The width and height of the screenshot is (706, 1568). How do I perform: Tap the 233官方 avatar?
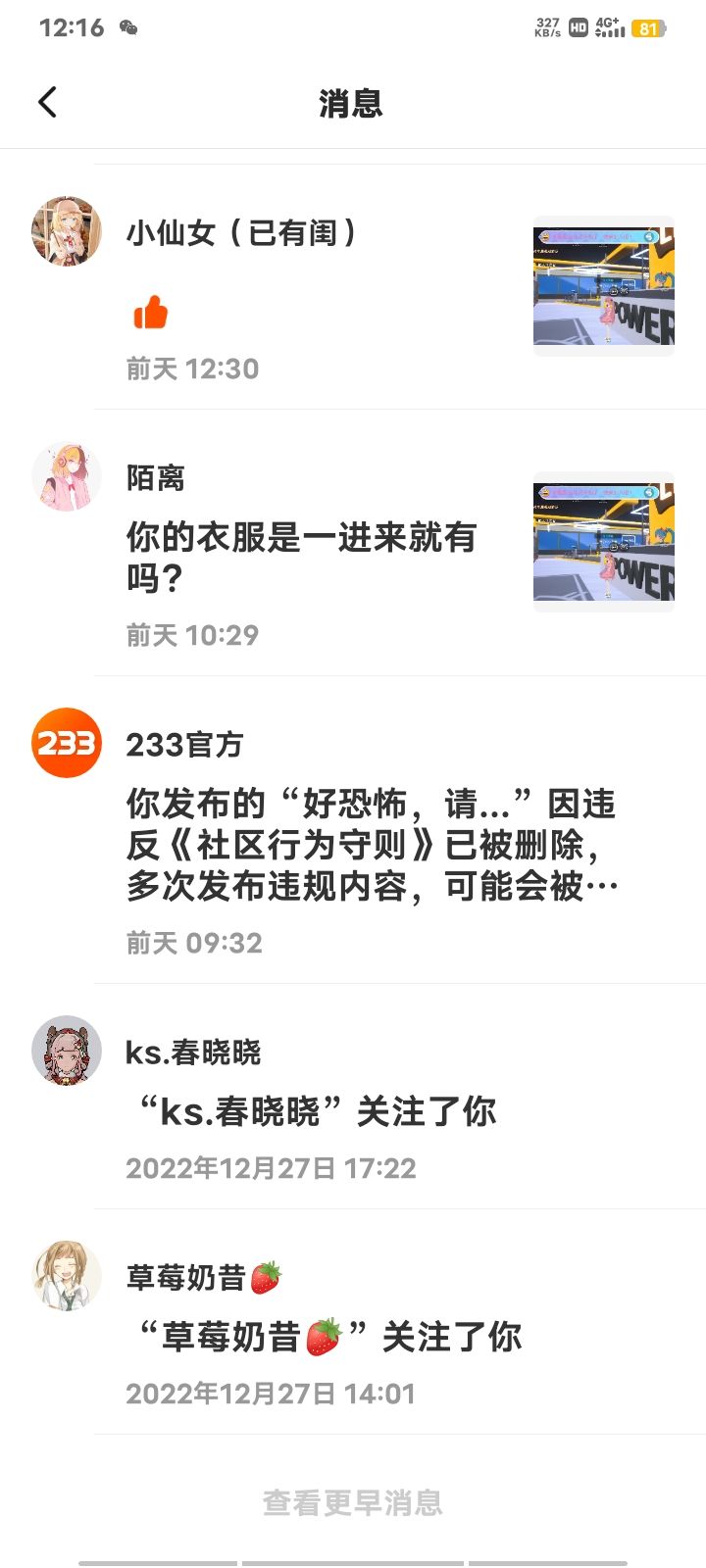pyautogui.click(x=67, y=743)
